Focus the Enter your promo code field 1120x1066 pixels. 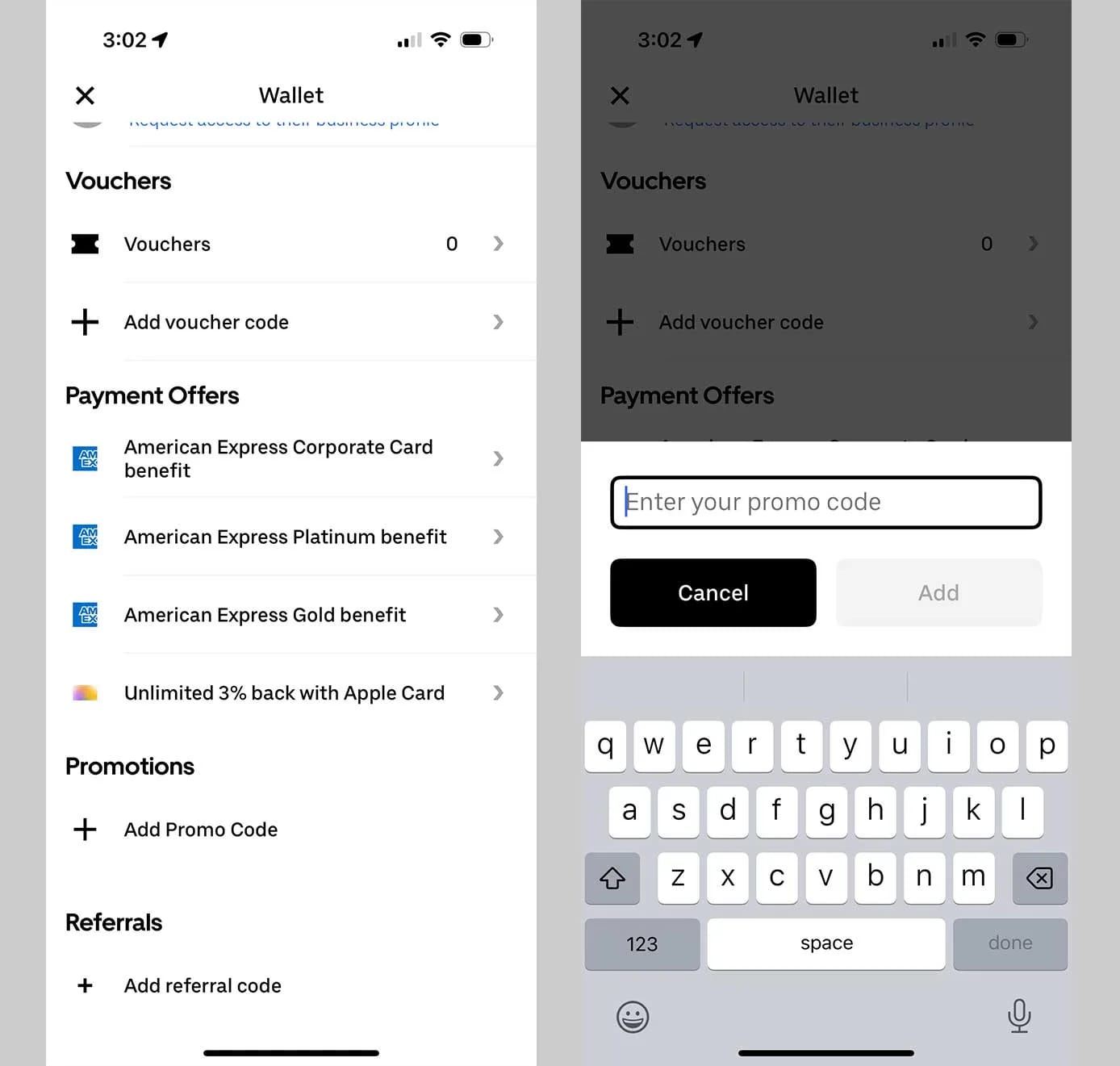coord(825,502)
